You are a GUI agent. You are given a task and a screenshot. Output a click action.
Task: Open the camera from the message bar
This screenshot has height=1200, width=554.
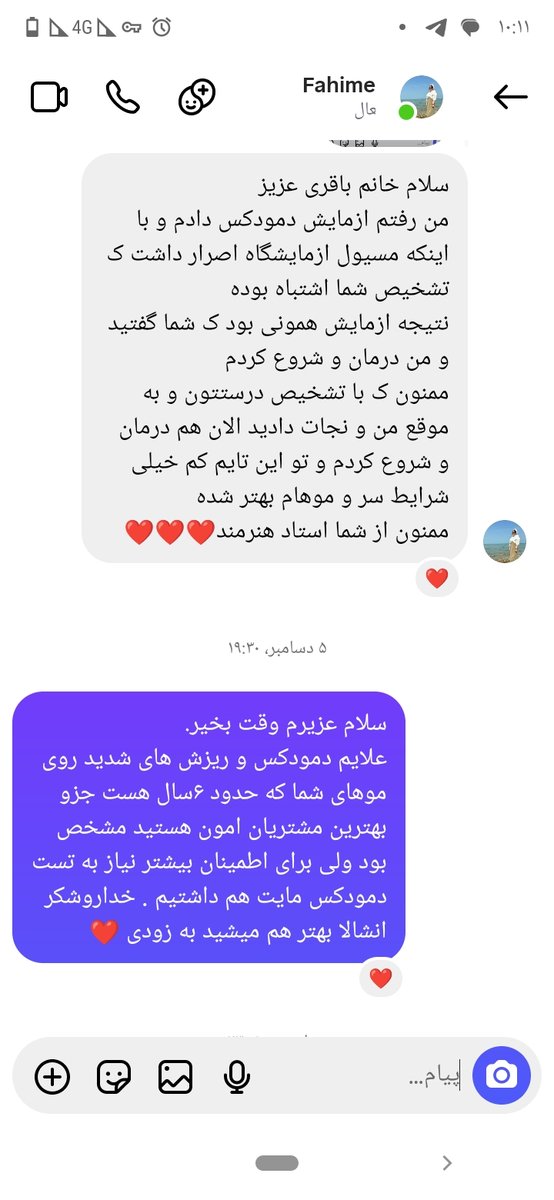click(x=501, y=1075)
